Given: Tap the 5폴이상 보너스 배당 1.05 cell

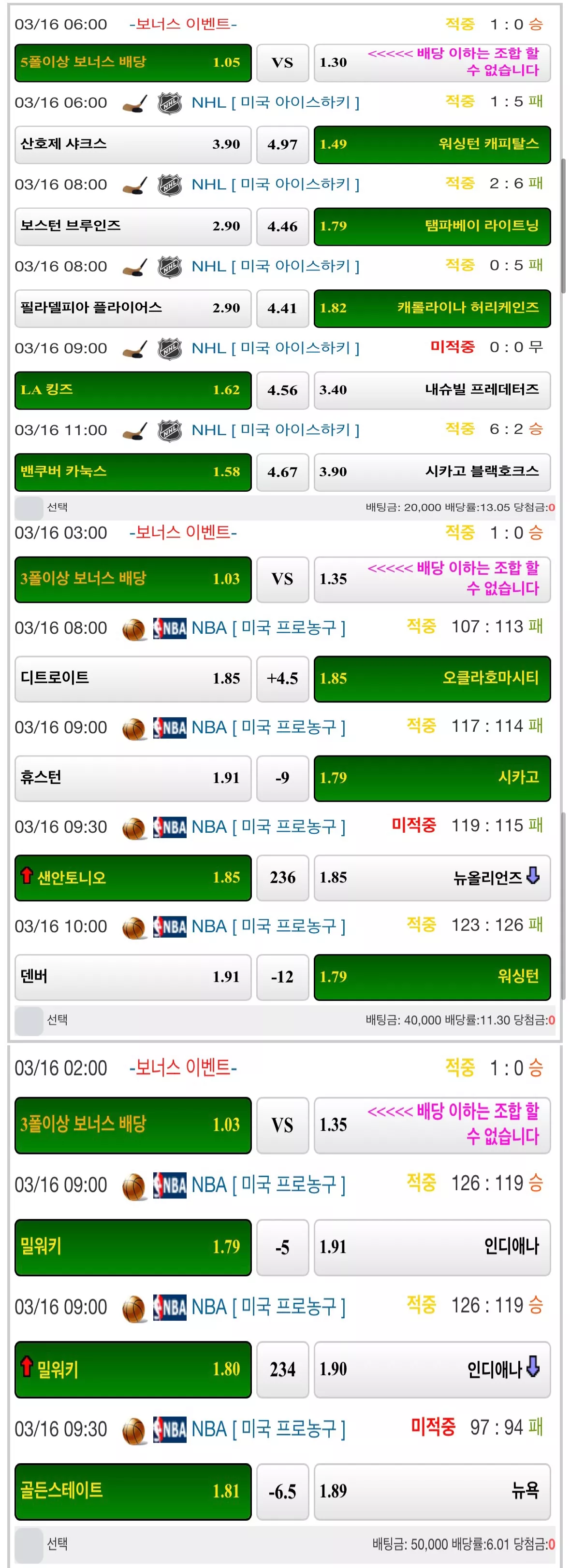Looking at the screenshot, I should [133, 63].
